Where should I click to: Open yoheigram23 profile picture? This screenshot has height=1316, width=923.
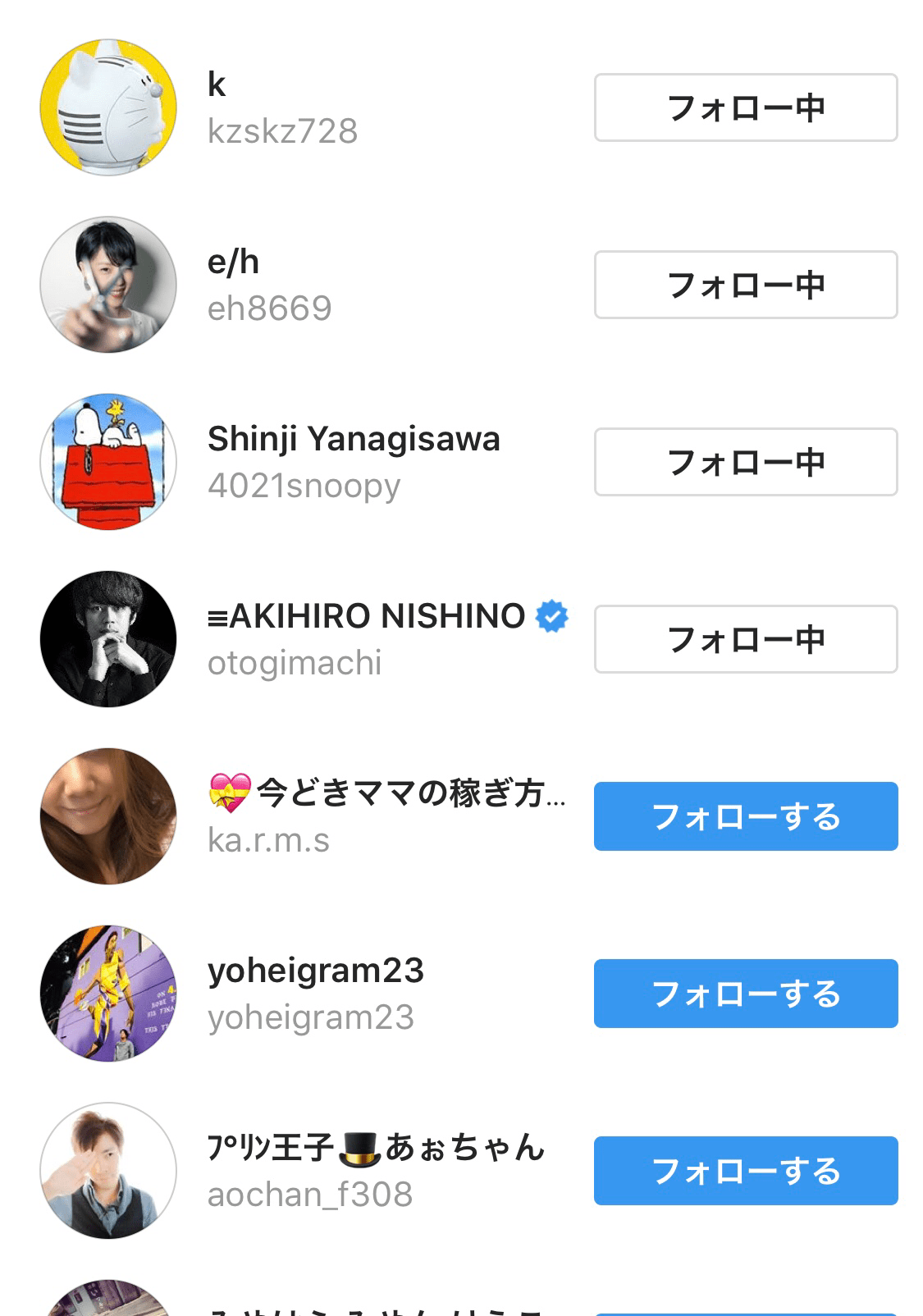point(108,994)
